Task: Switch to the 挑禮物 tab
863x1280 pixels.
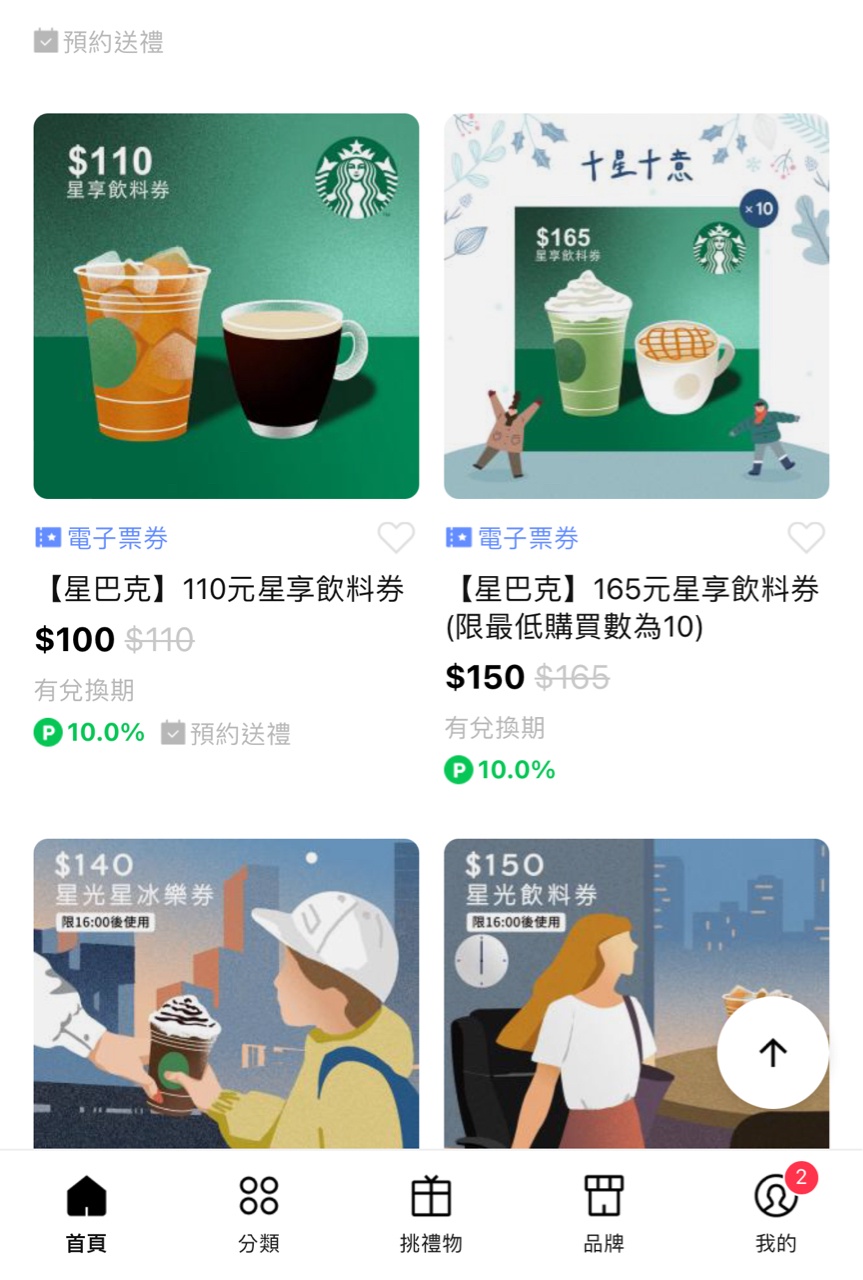Action: [431, 1213]
